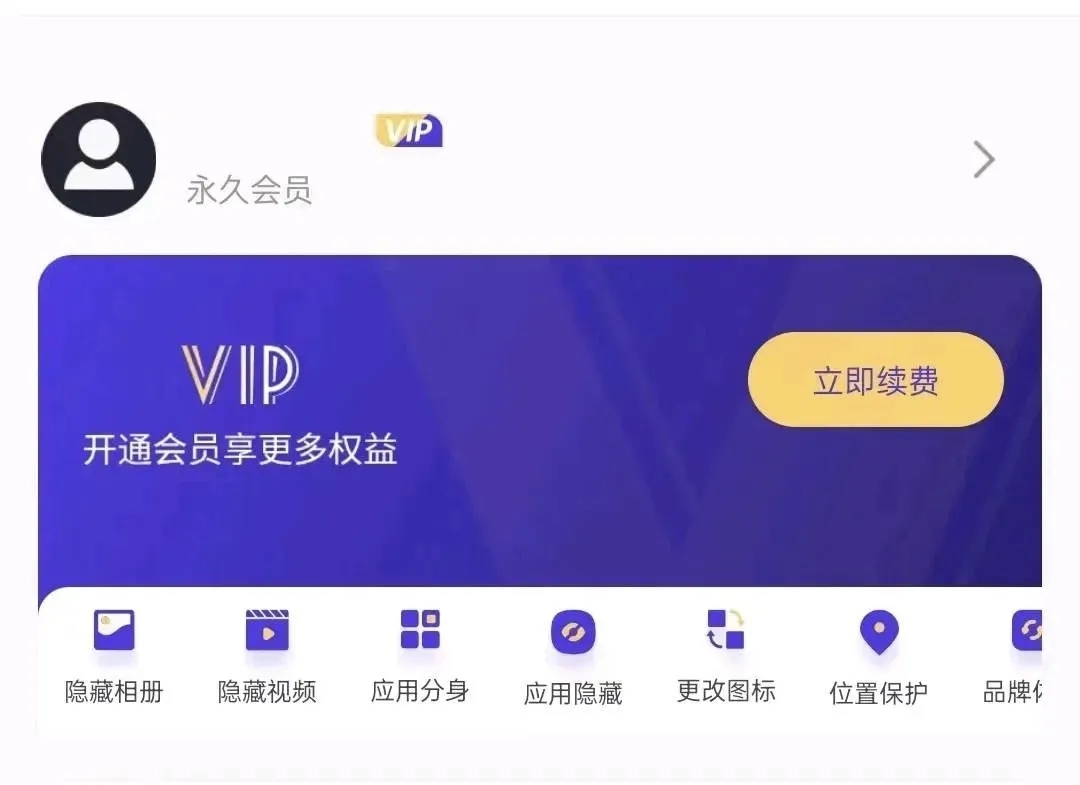The width and height of the screenshot is (1080, 785).
Task: Open 位置保护 location protection feature
Action: pos(879,657)
